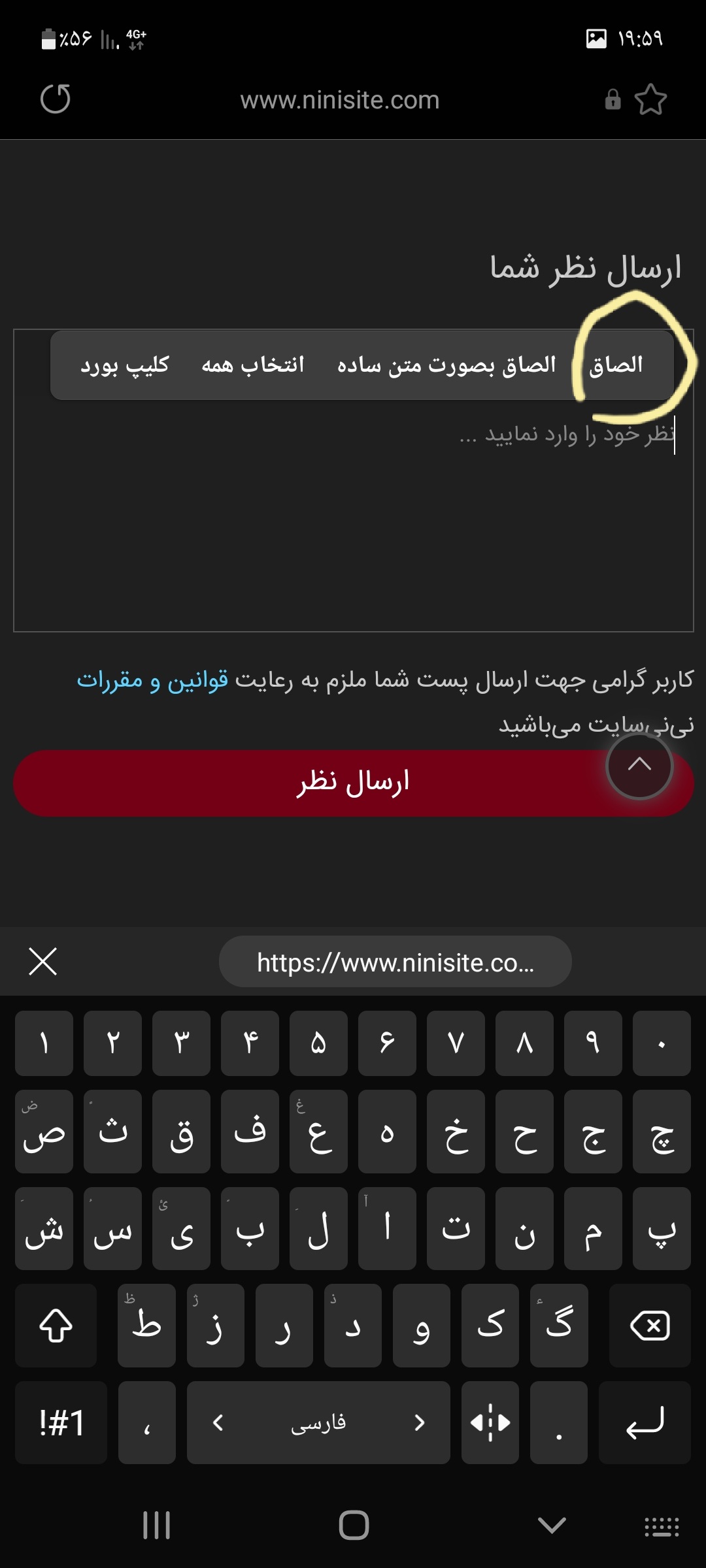
Task: Choose الصاق بصورت متن ساده option
Action: pyautogui.click(x=446, y=365)
